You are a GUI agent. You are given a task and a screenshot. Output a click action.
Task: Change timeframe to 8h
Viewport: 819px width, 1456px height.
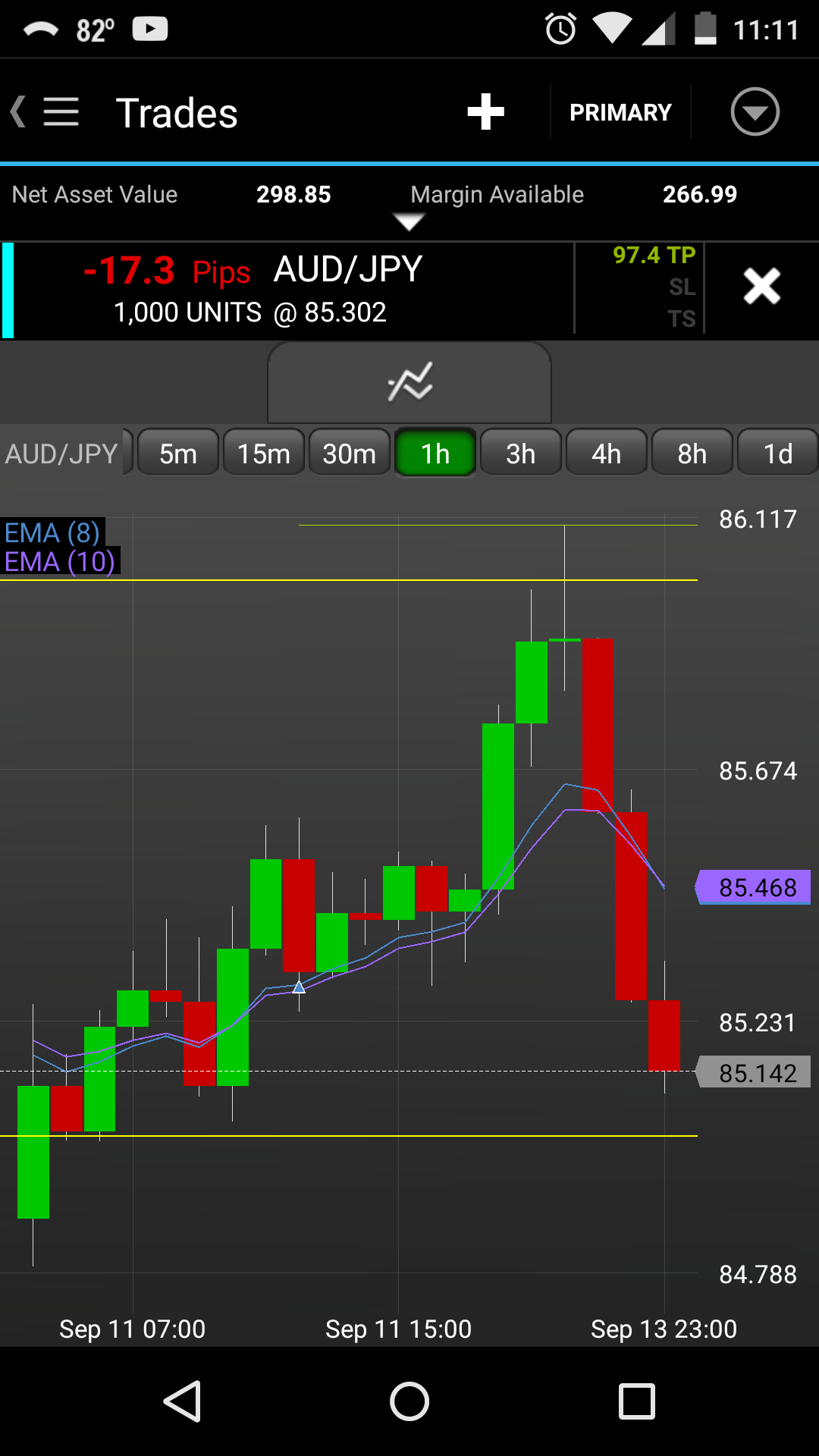click(x=692, y=453)
